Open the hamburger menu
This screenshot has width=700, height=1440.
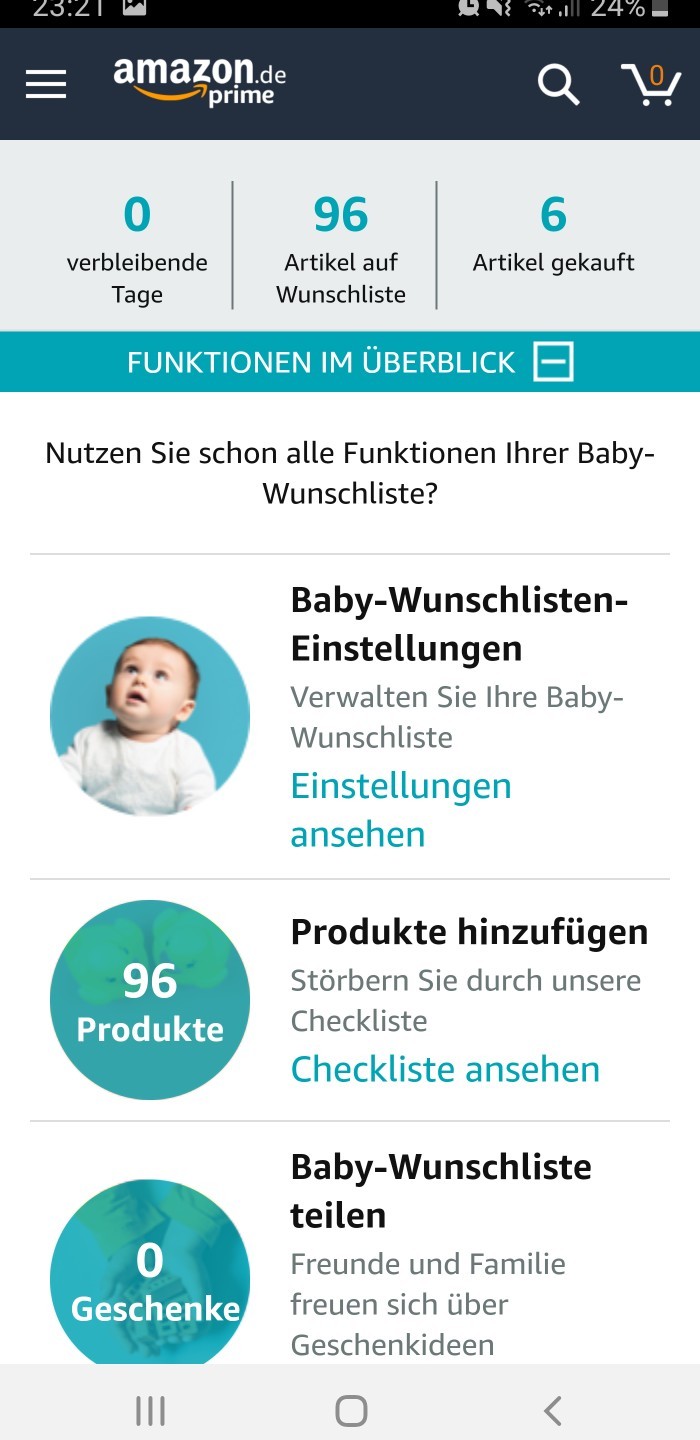(x=46, y=85)
